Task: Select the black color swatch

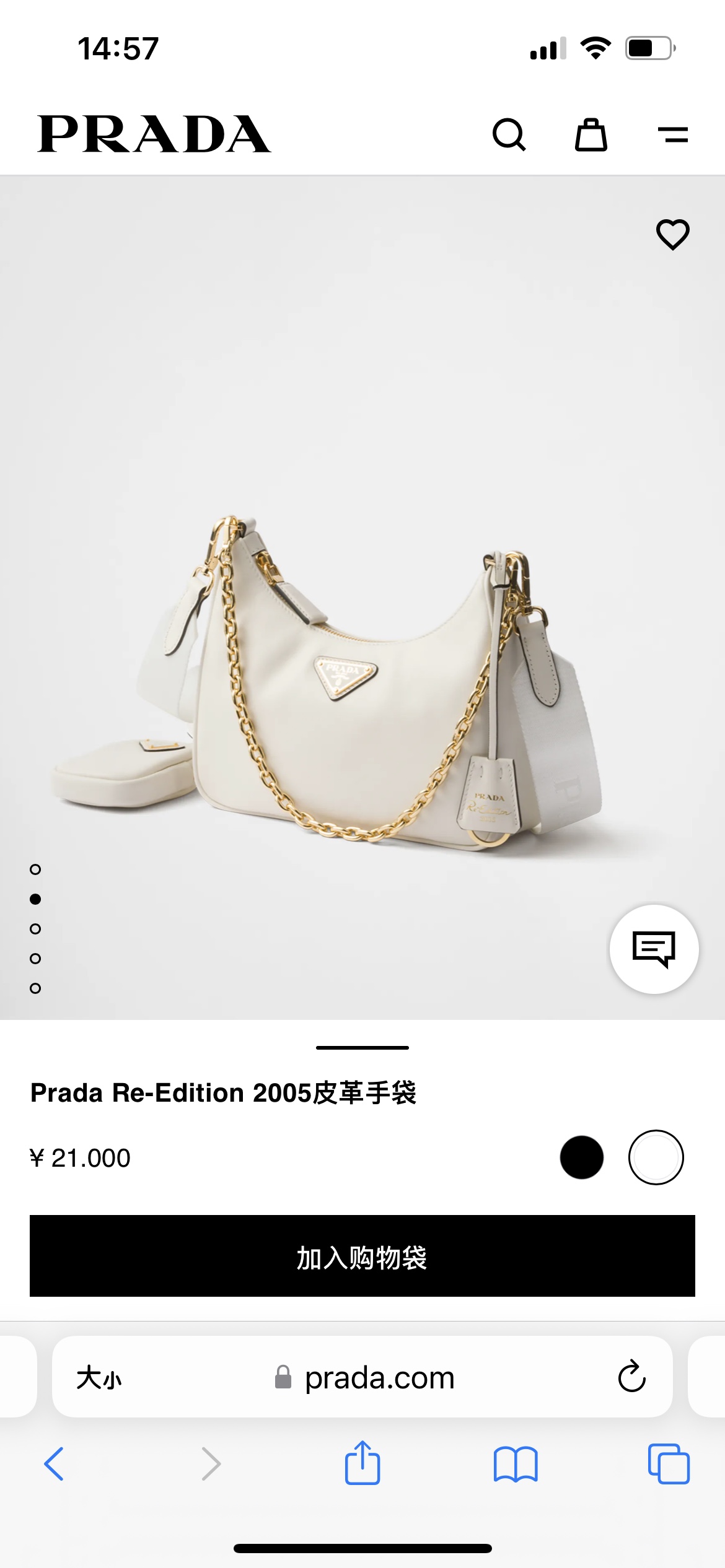Action: (581, 1157)
